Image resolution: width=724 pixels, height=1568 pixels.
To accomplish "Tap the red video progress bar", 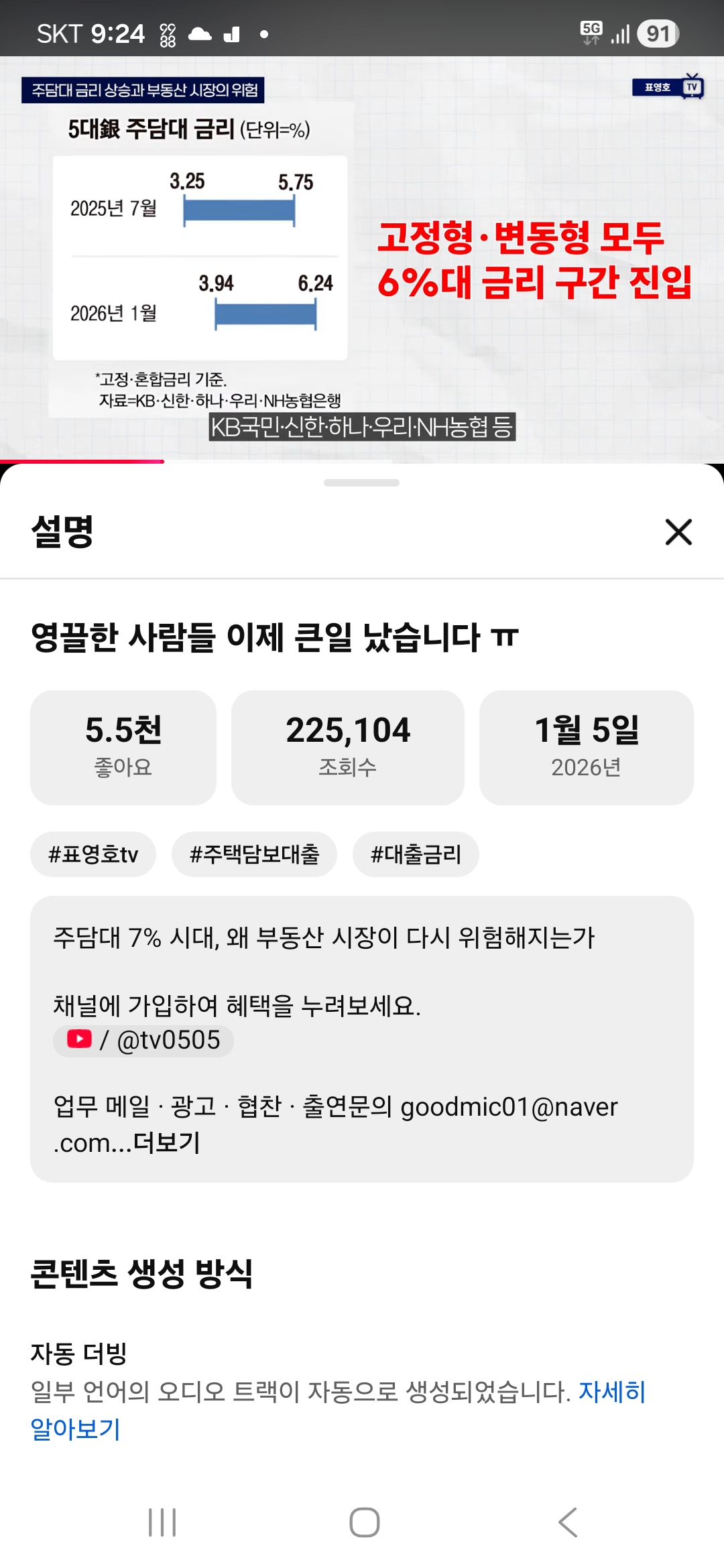I will pyautogui.click(x=80, y=462).
